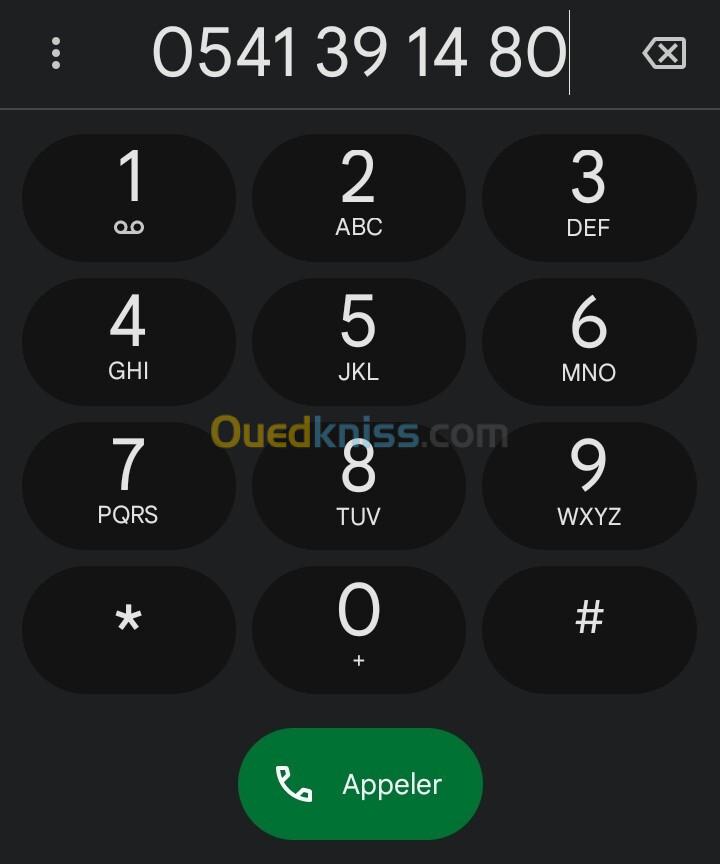720x864 pixels.
Task: Tap the 5 JKL key
Action: tap(359, 342)
